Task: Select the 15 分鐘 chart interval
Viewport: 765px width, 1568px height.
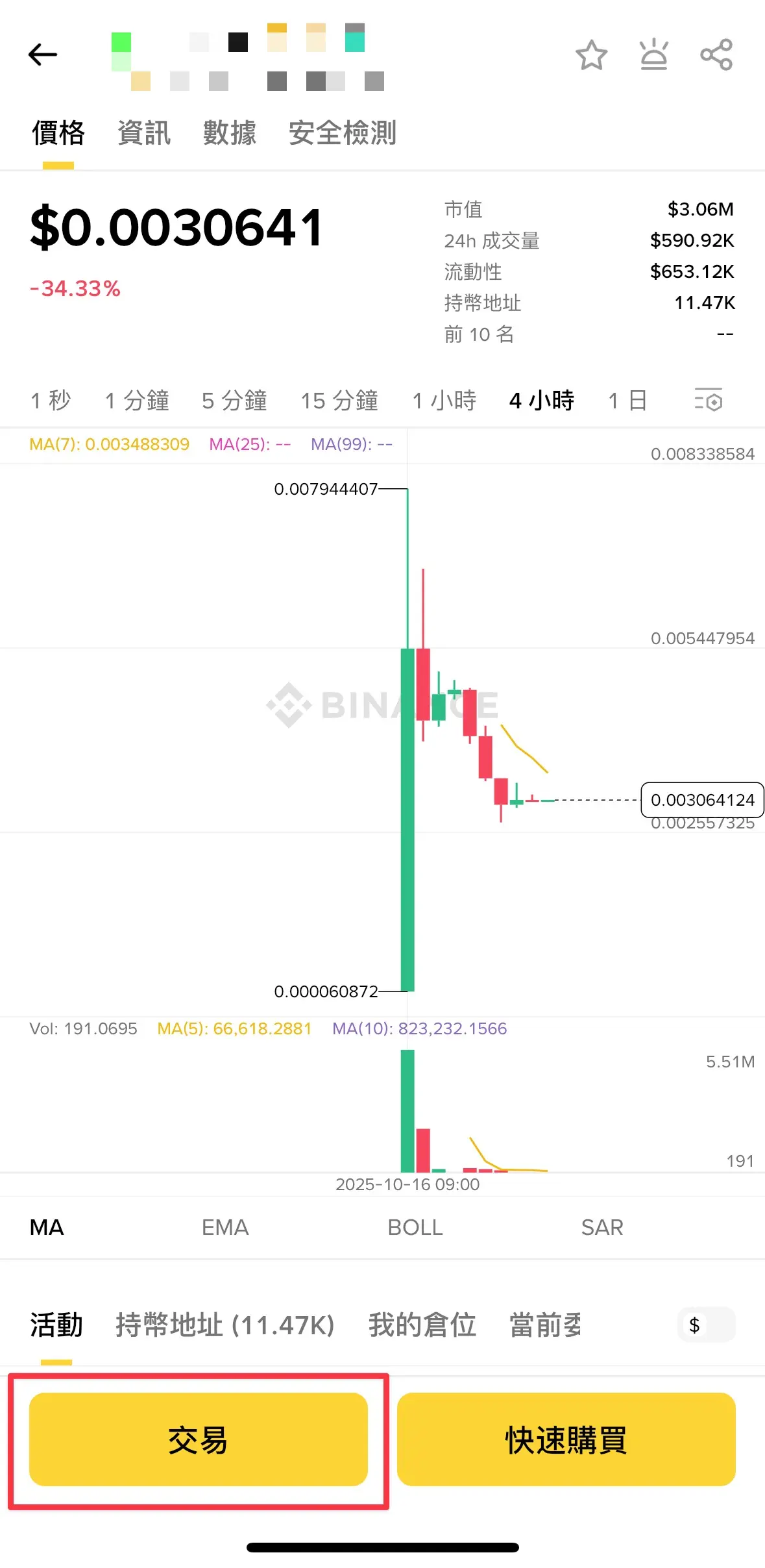Action: point(339,401)
